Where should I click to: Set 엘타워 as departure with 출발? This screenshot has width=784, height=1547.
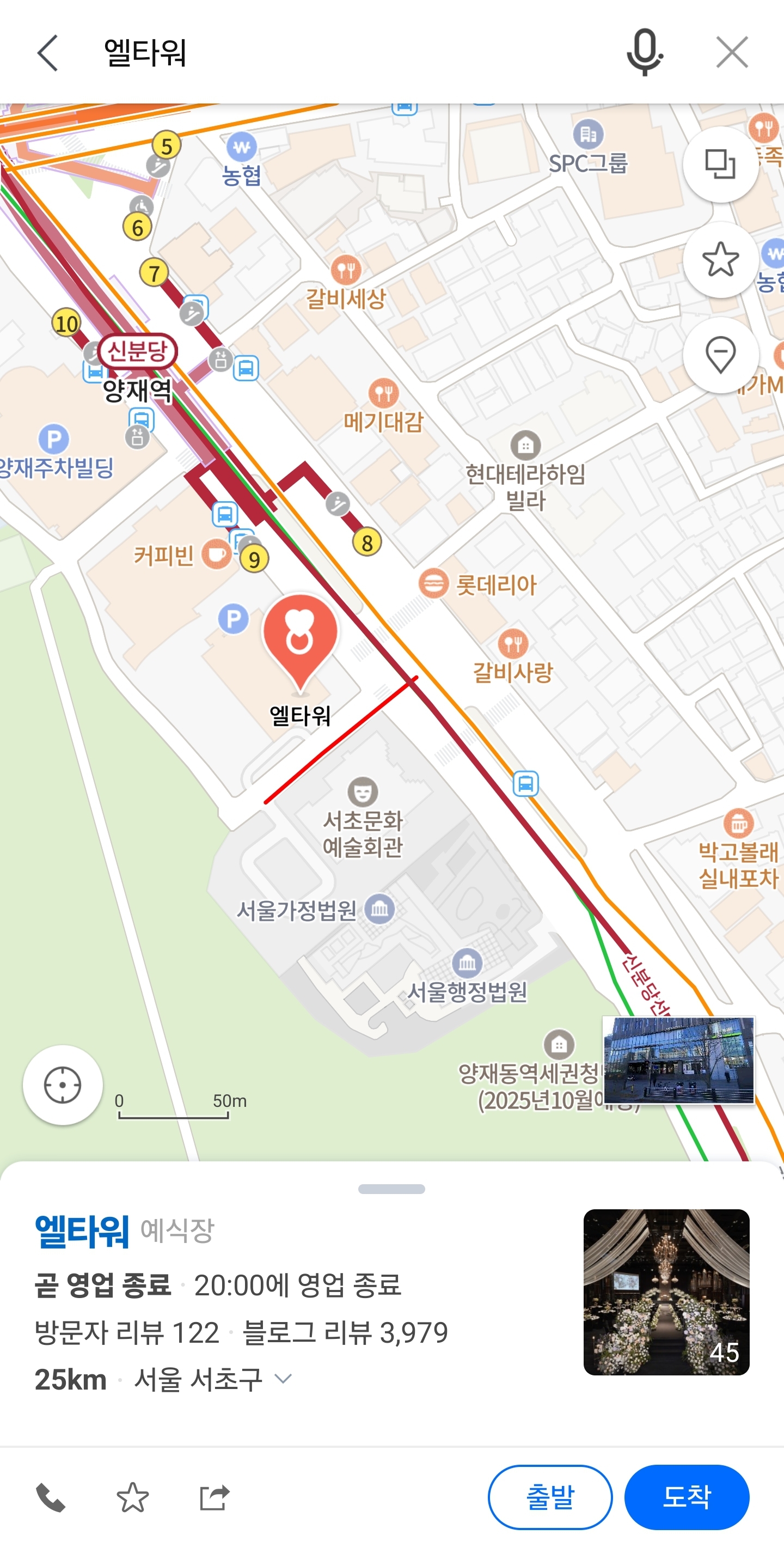[550, 1497]
